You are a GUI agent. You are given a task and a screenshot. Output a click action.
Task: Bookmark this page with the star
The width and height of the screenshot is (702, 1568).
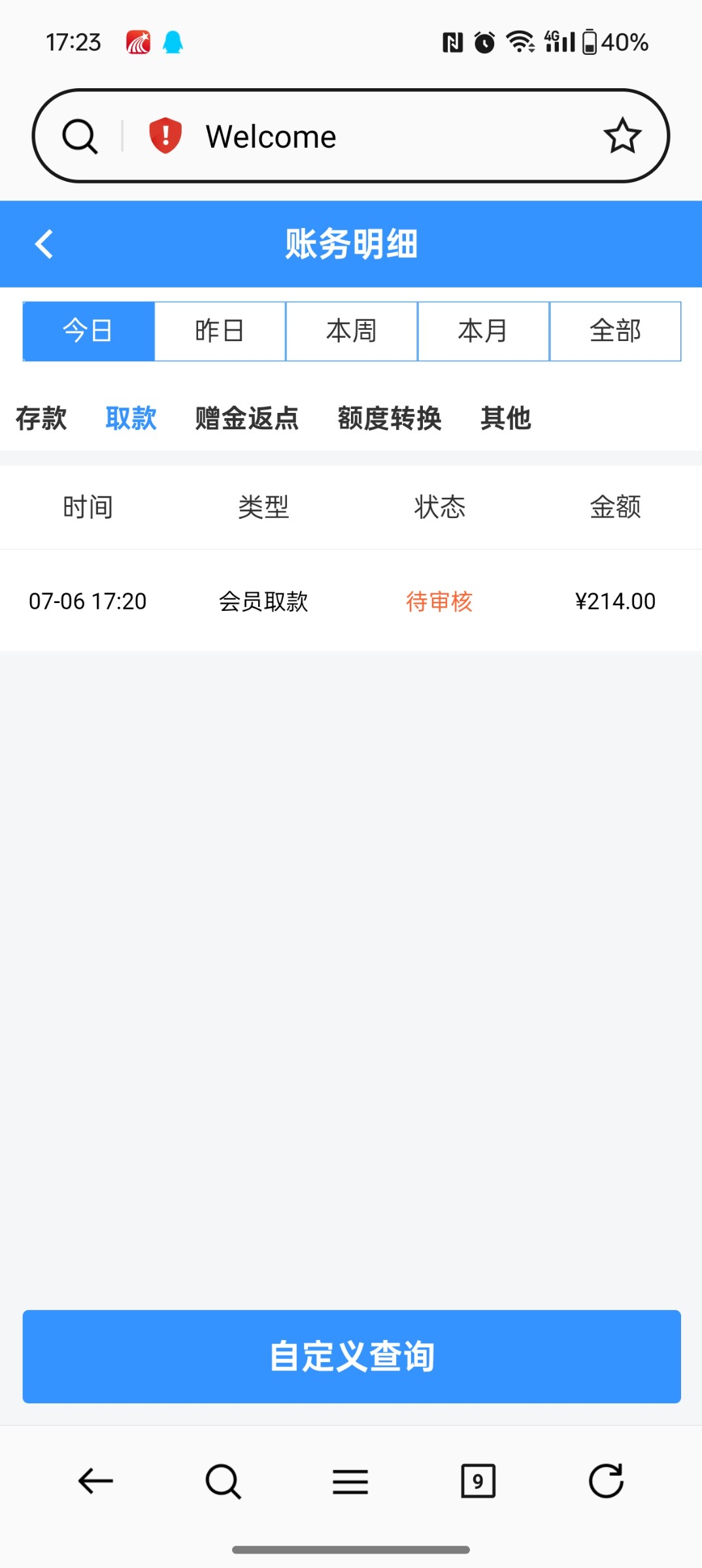point(622,136)
